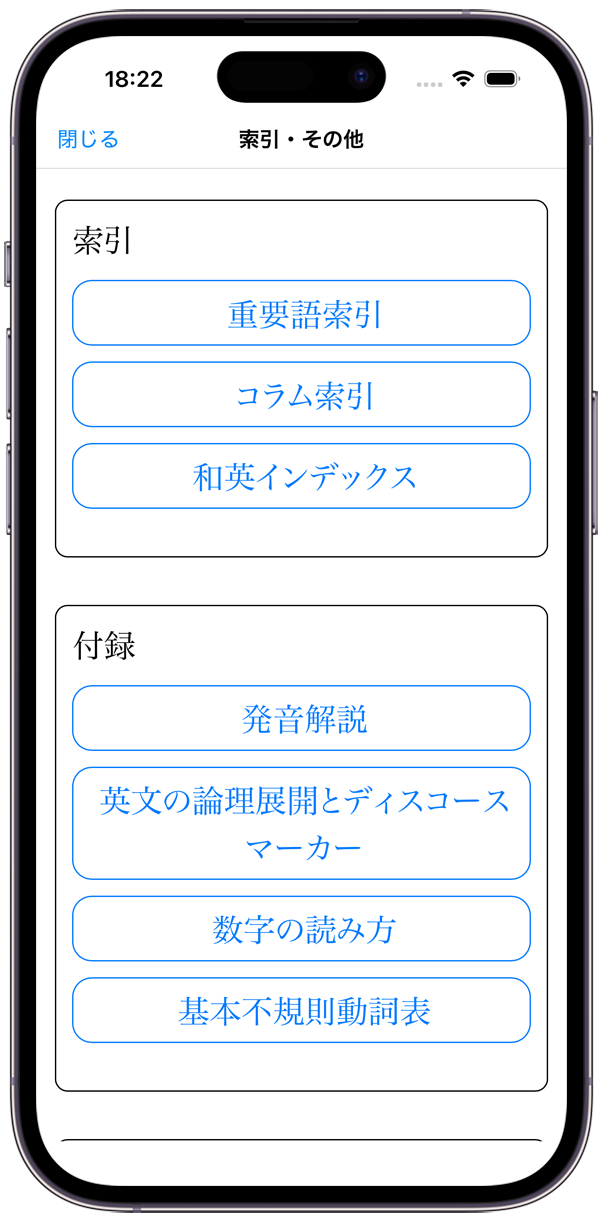Open the 発音解説 appendix
The width and height of the screenshot is (603, 1222).
[301, 718]
